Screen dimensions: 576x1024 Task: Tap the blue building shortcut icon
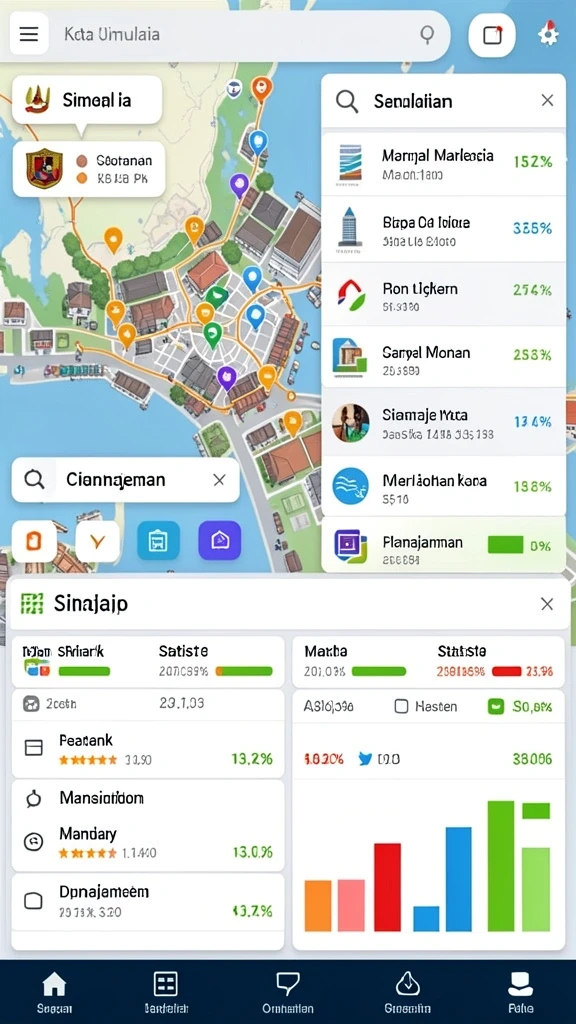click(158, 540)
